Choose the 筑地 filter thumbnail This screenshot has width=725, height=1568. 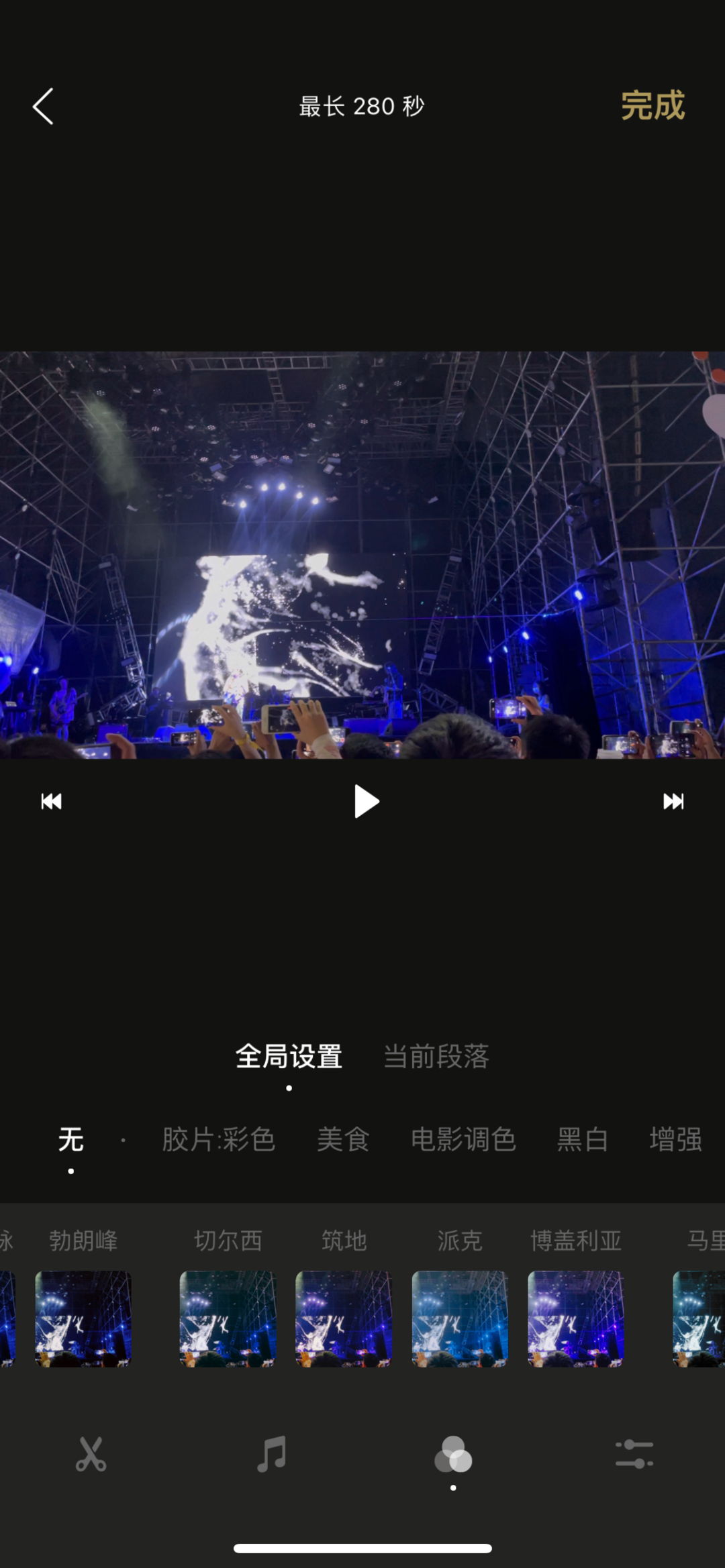[344, 1318]
